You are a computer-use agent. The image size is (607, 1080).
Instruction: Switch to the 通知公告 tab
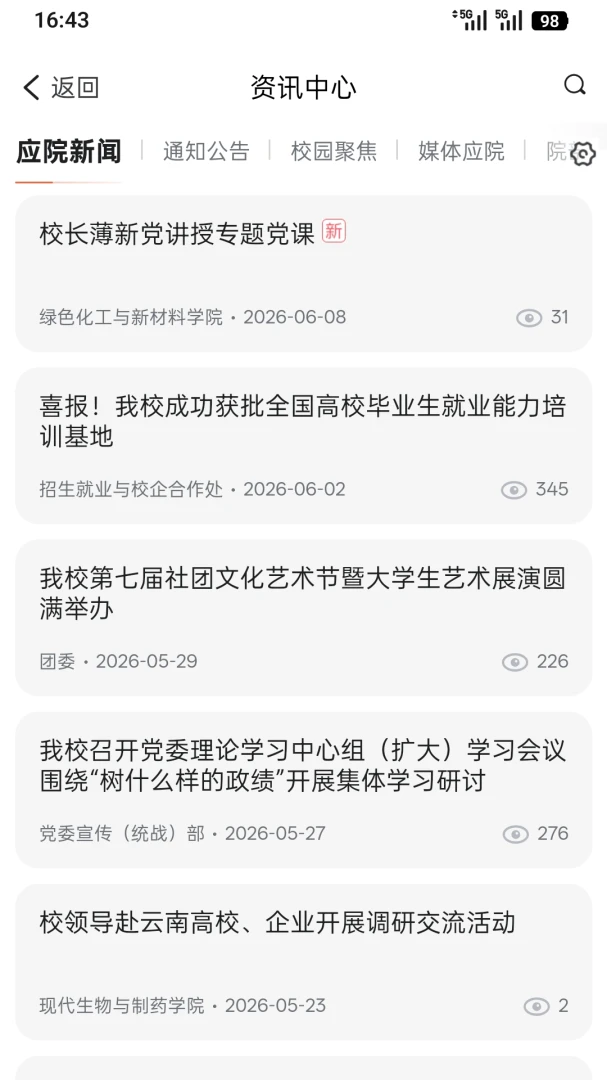[206, 152]
